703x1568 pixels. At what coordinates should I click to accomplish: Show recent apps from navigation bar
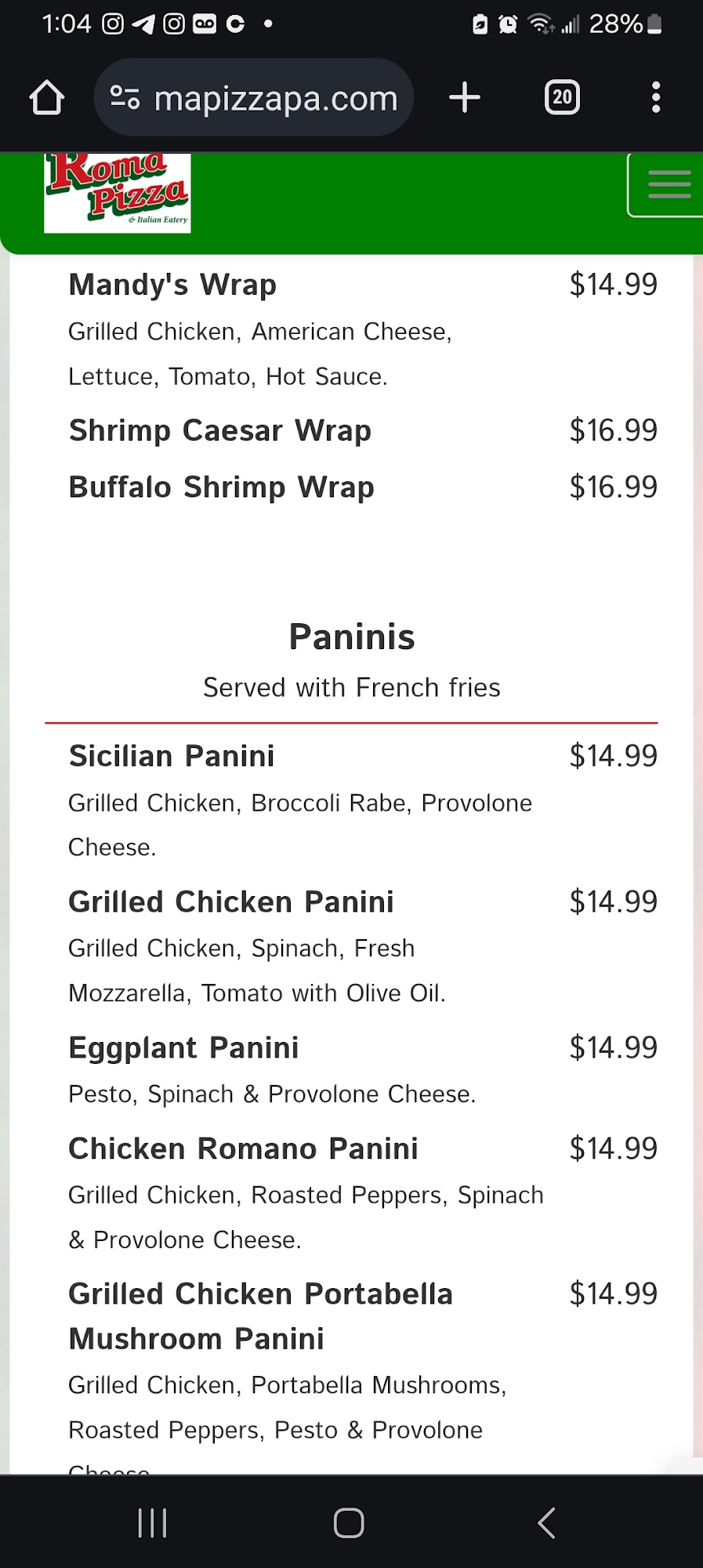tap(153, 1523)
